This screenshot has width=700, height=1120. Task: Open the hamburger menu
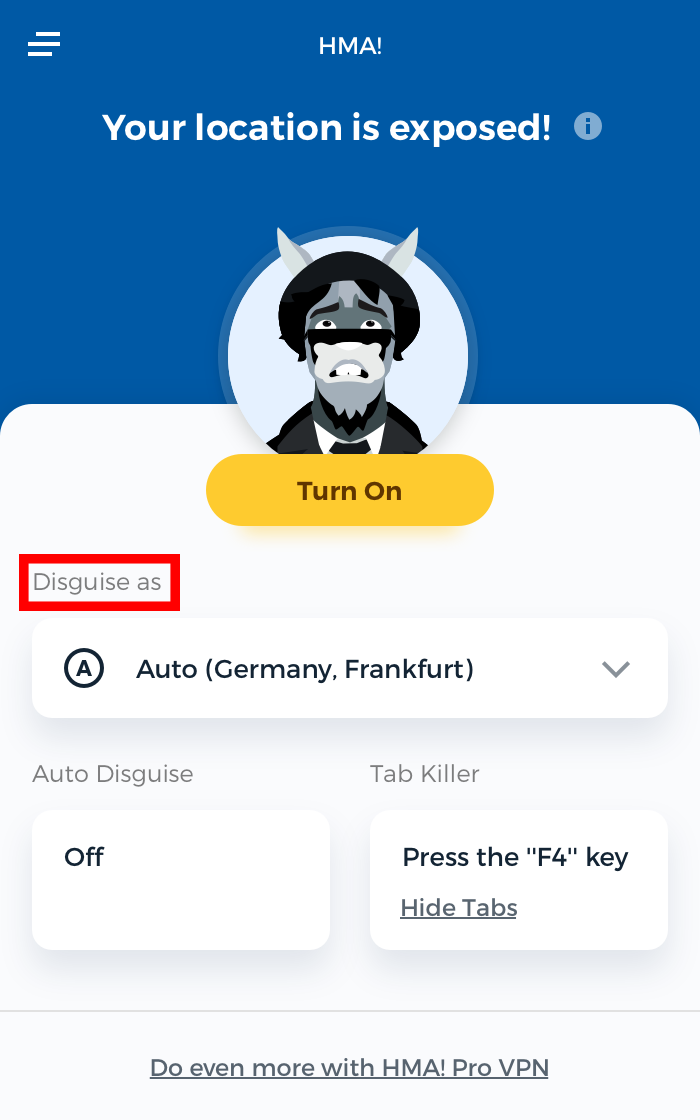pos(44,44)
